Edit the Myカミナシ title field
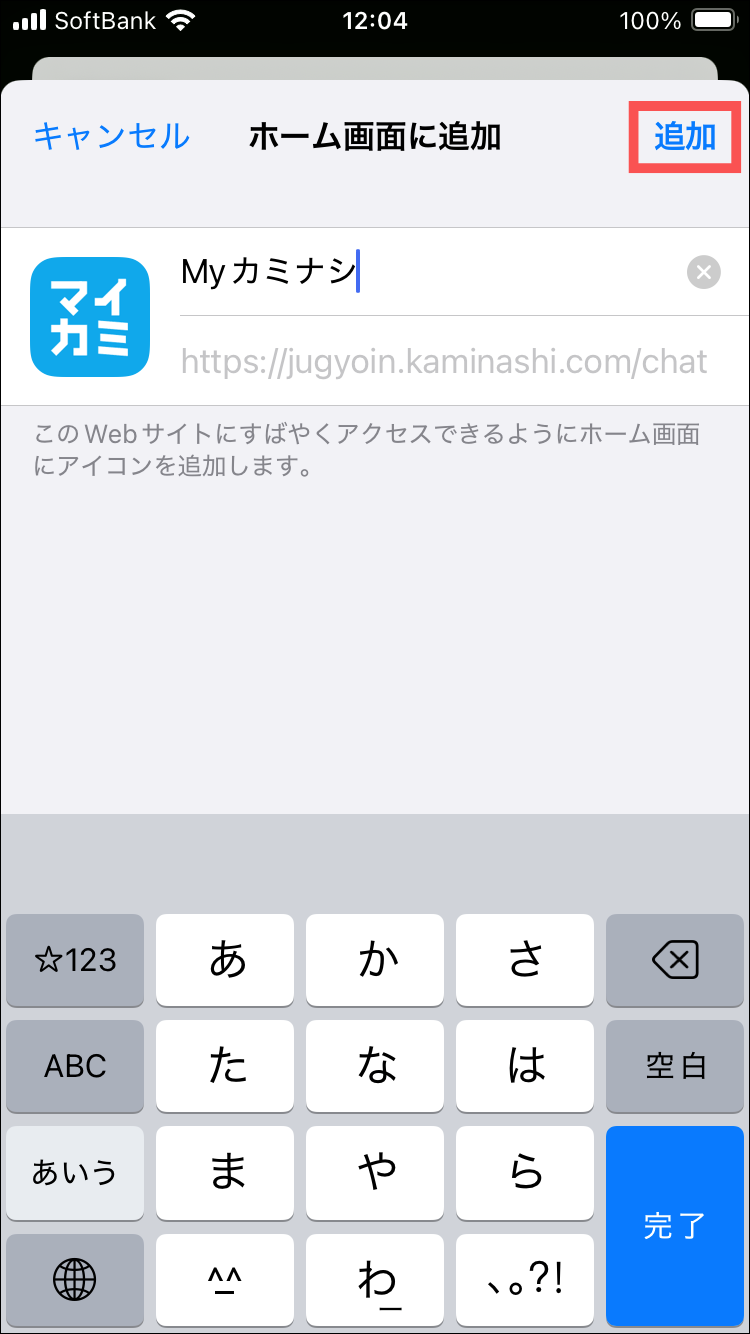Viewport: 750px width, 1334px height. point(420,272)
